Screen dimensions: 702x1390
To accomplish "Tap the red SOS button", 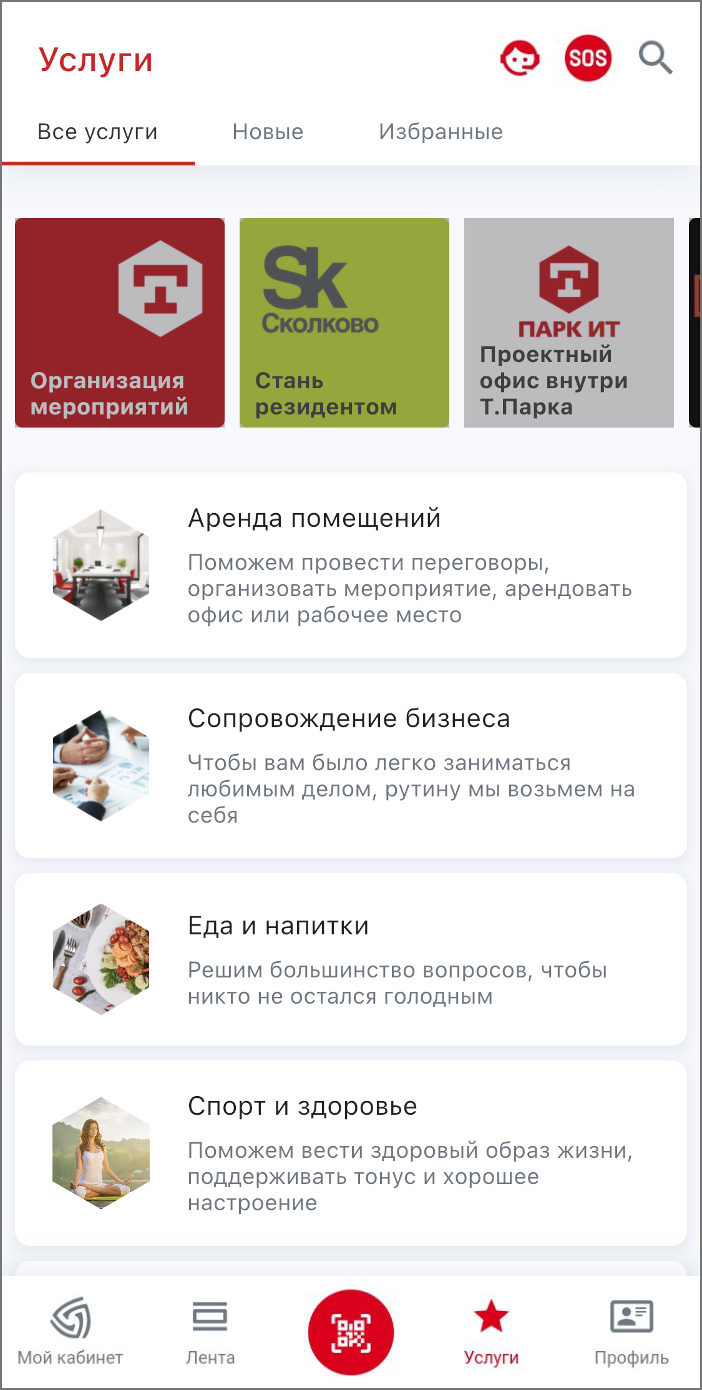I will (588, 59).
